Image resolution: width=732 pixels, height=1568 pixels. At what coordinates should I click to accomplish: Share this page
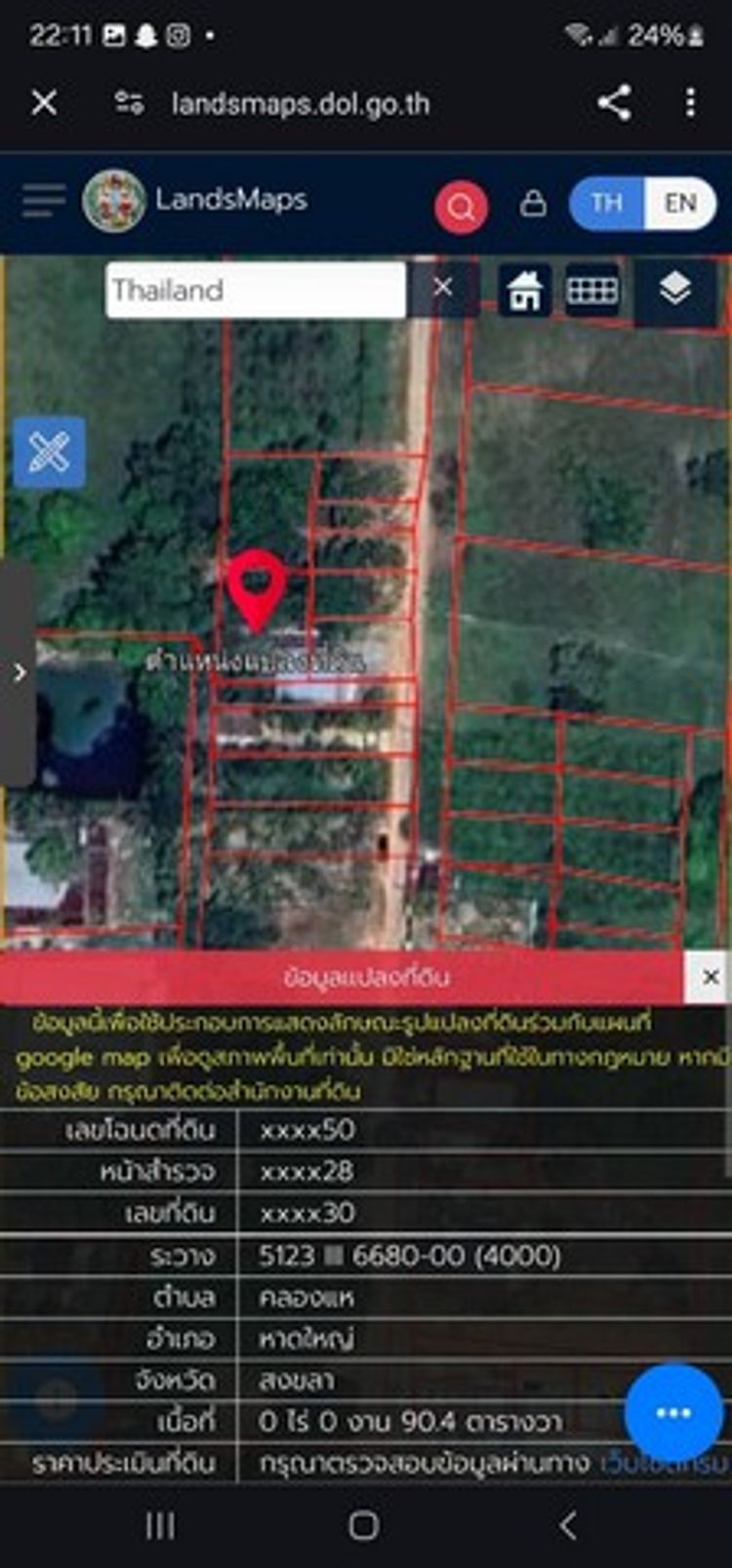click(614, 102)
